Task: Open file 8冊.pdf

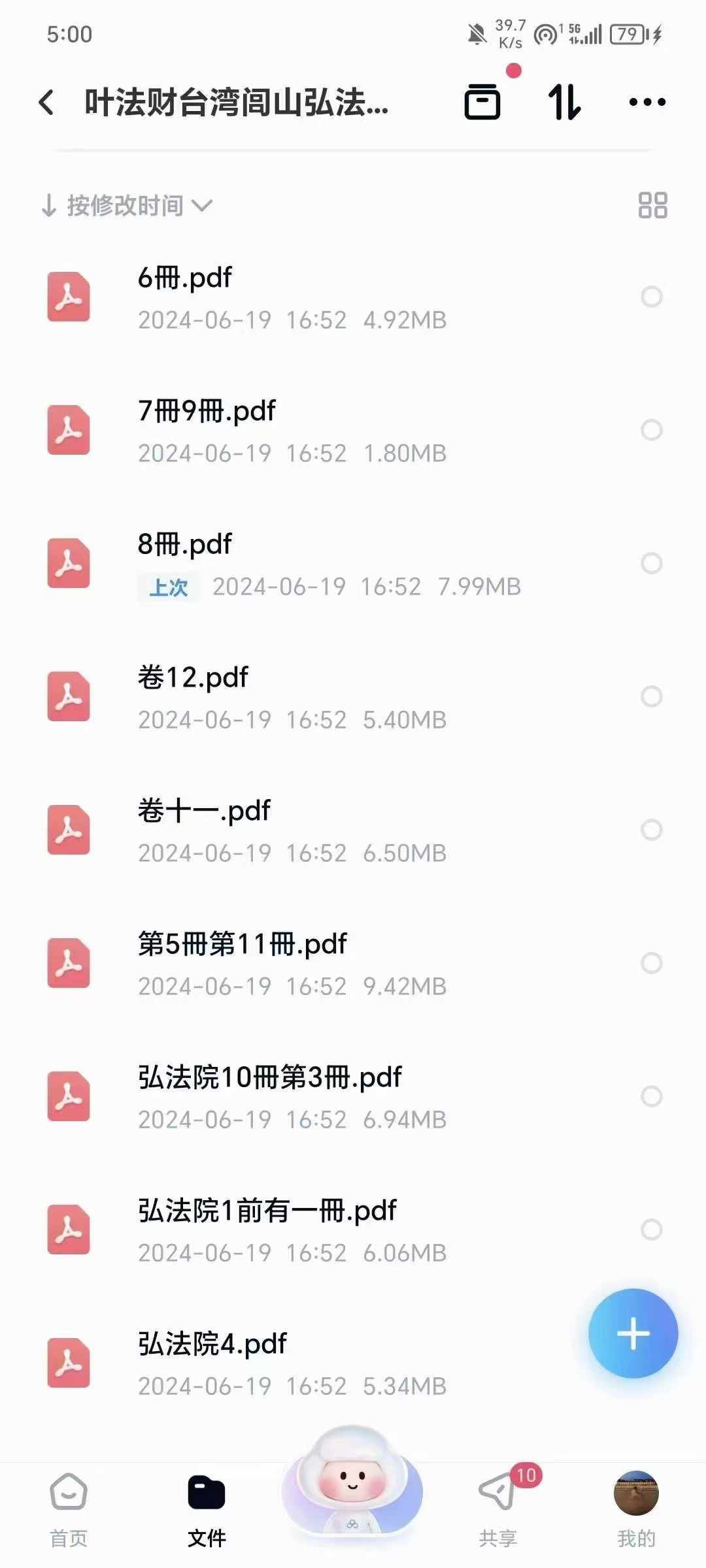Action: (353, 564)
